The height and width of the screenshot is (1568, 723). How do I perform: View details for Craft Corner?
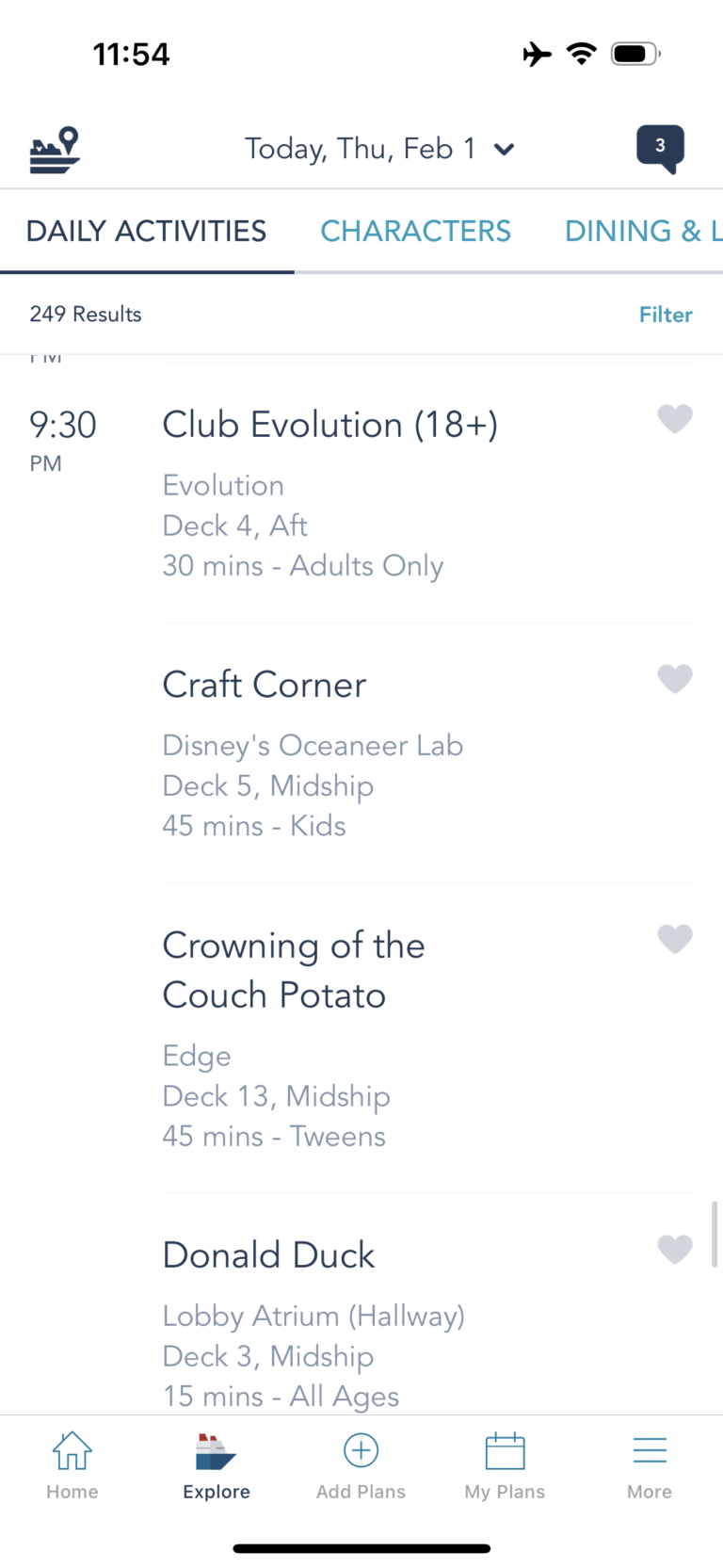point(265,685)
